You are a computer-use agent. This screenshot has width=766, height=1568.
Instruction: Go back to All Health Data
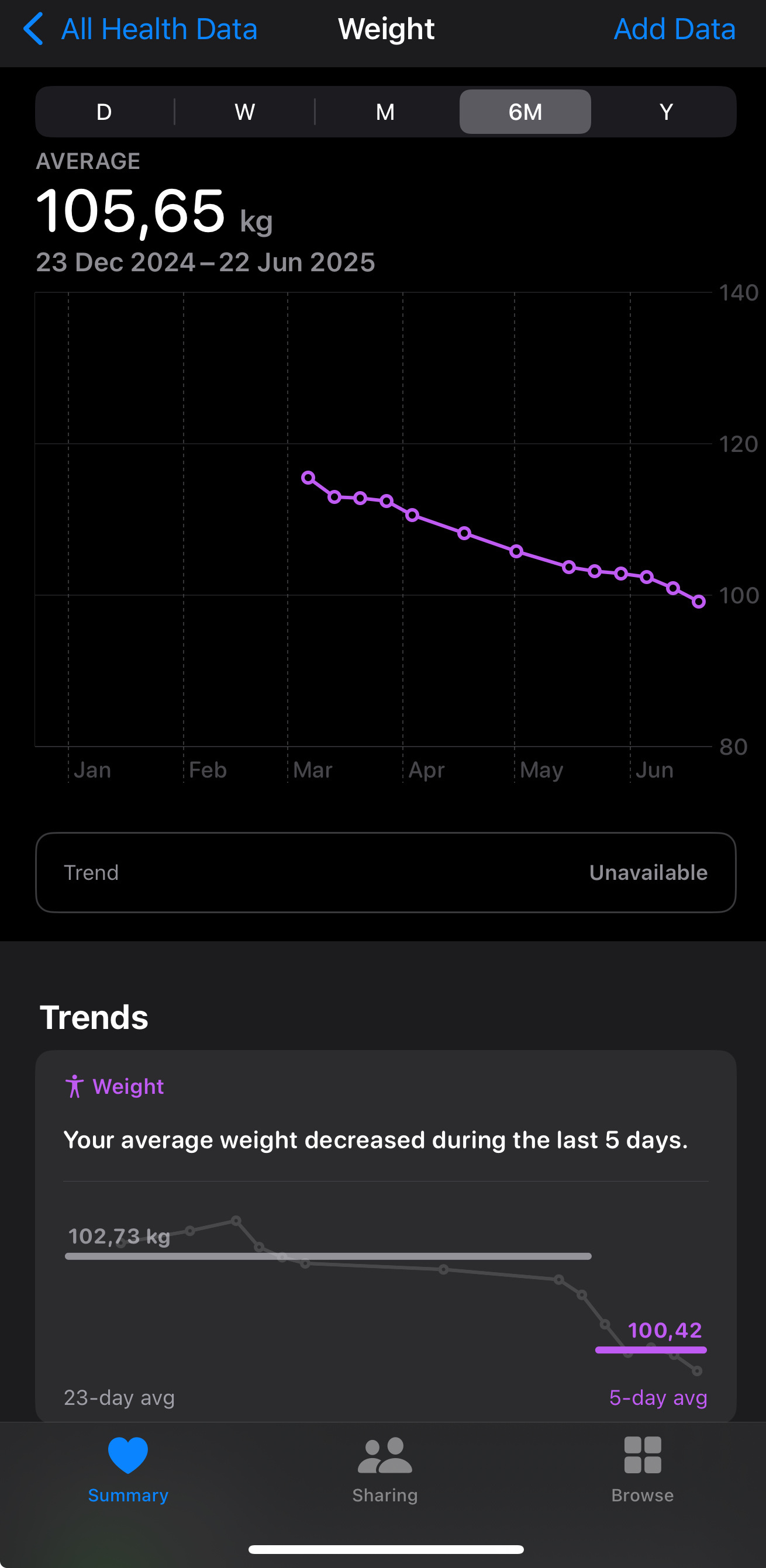(140, 29)
